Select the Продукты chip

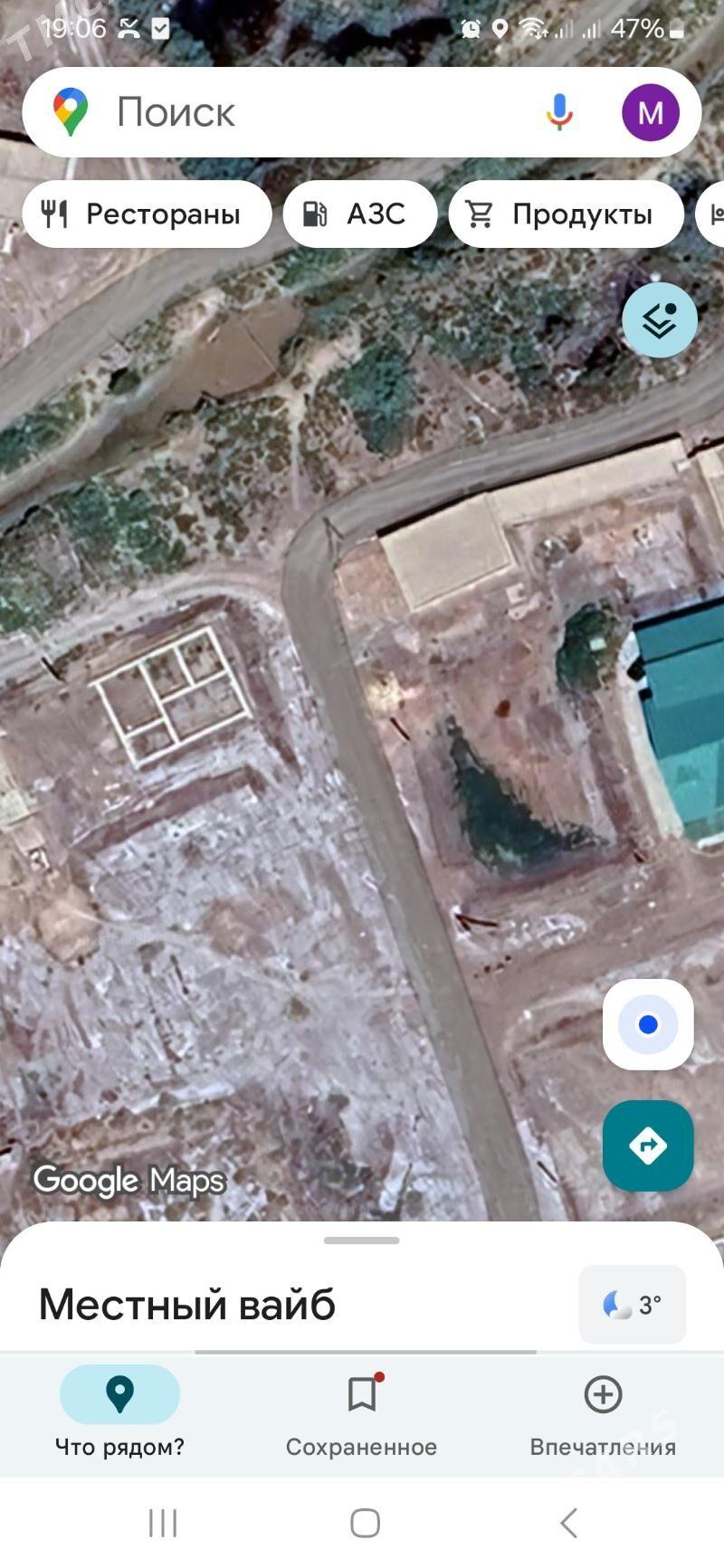(x=566, y=214)
